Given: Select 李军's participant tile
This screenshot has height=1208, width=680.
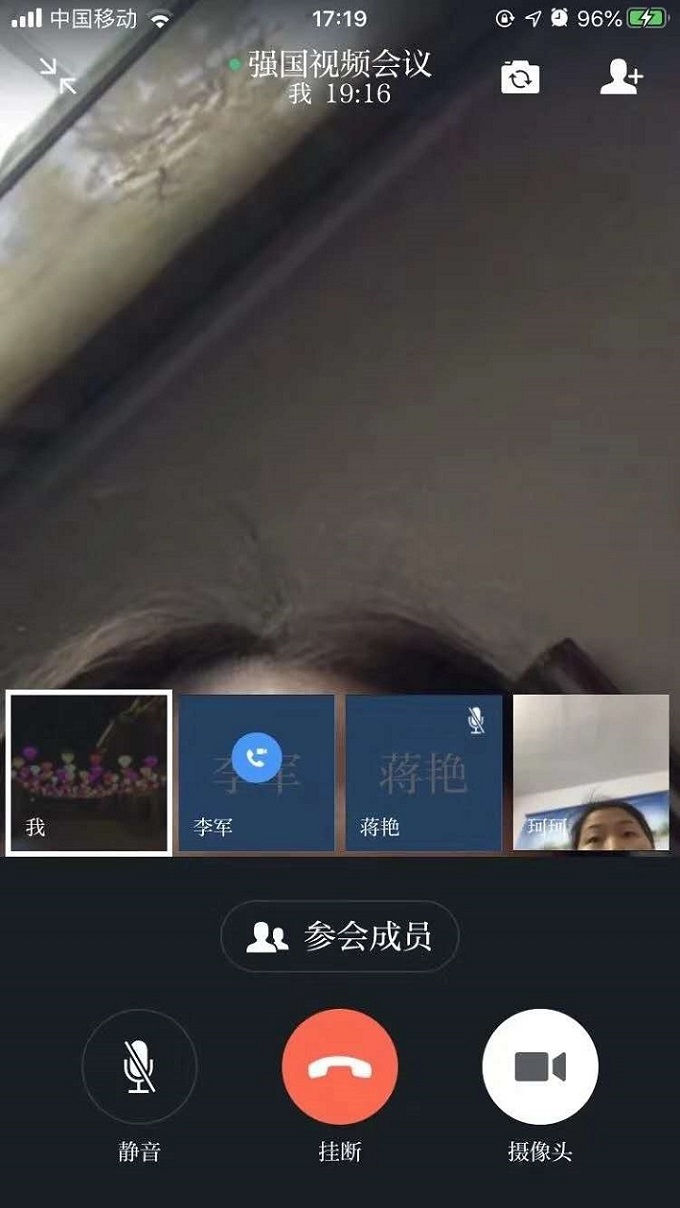Looking at the screenshot, I should [256, 773].
